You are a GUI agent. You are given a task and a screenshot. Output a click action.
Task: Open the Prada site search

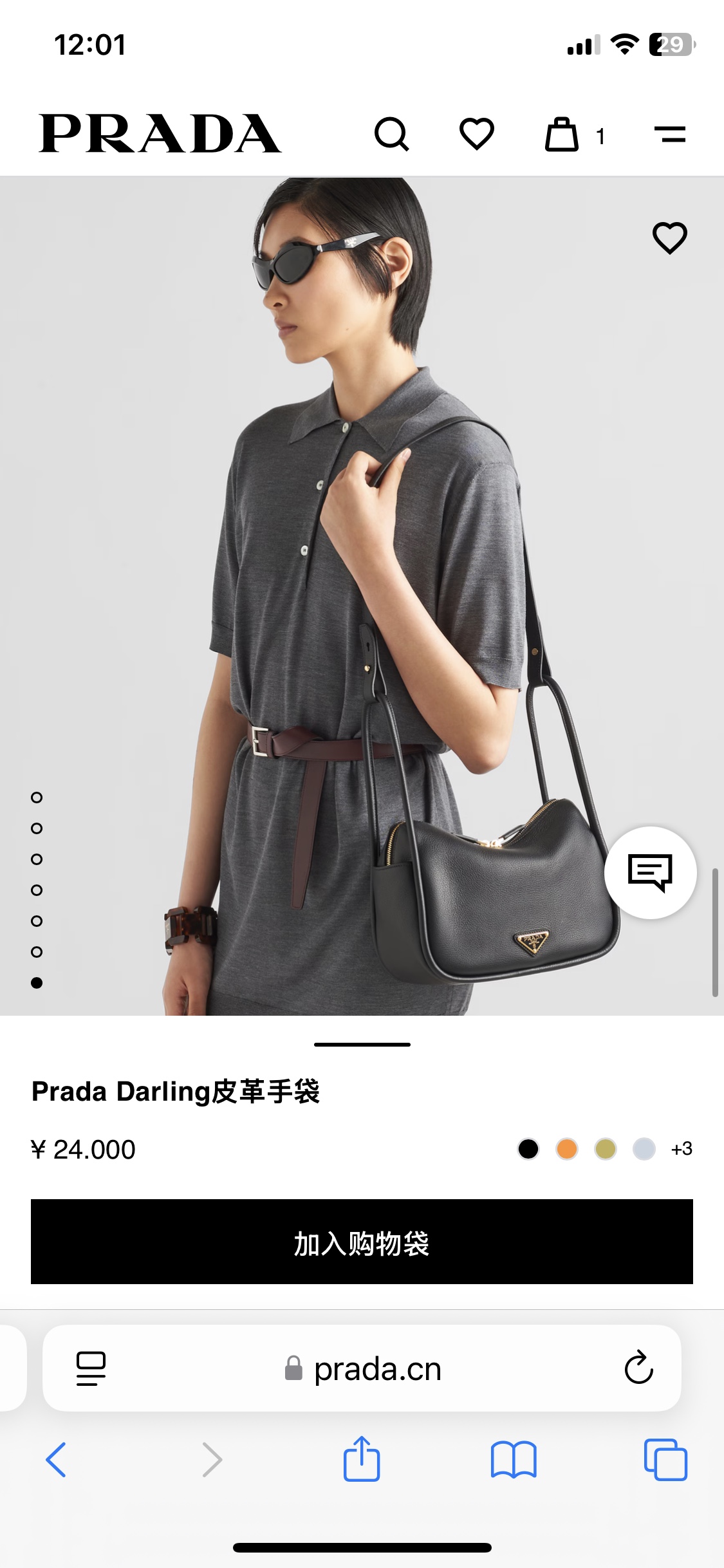click(x=391, y=135)
